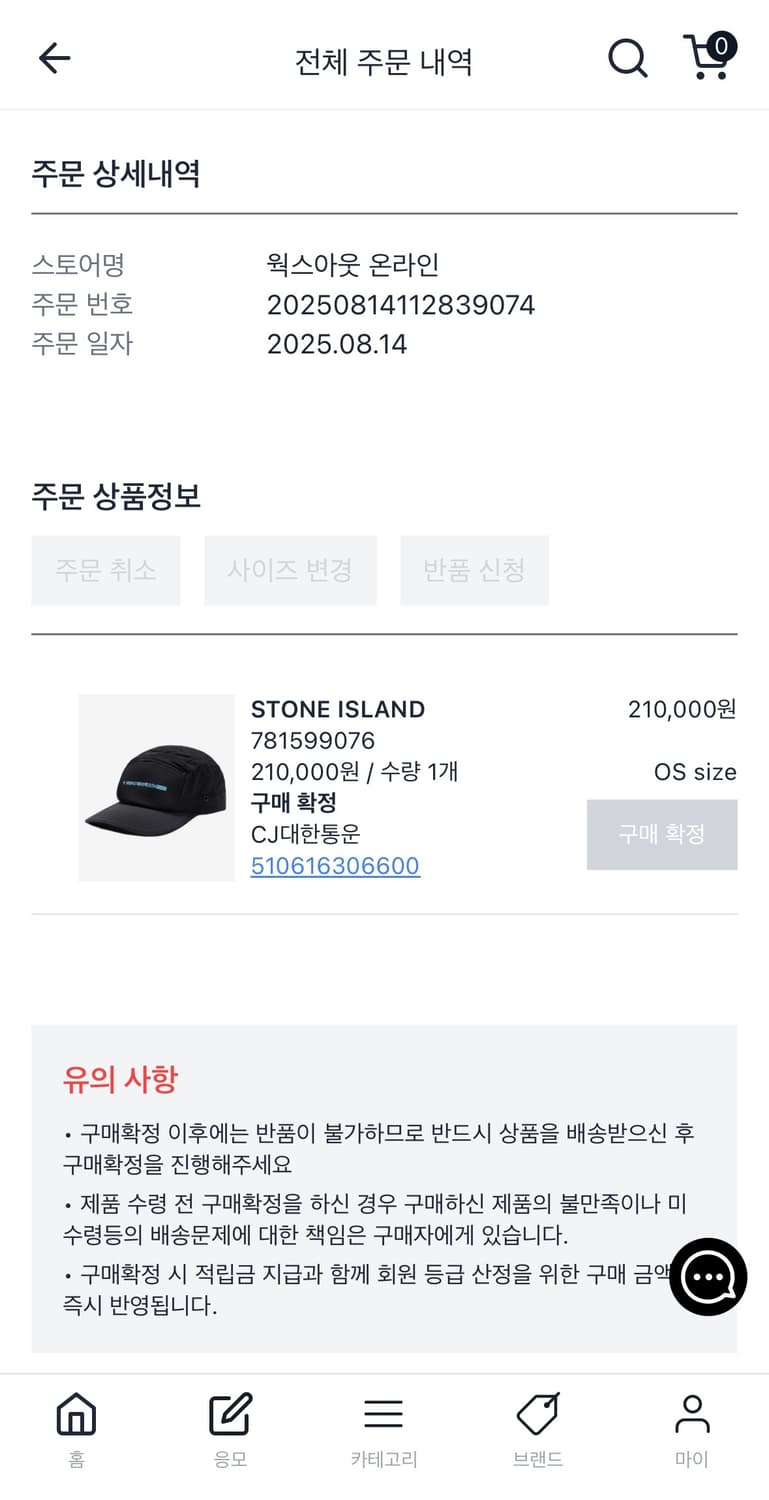Open the 응모 entry icon
The width and height of the screenshot is (769, 1500).
pyautogui.click(x=229, y=1414)
